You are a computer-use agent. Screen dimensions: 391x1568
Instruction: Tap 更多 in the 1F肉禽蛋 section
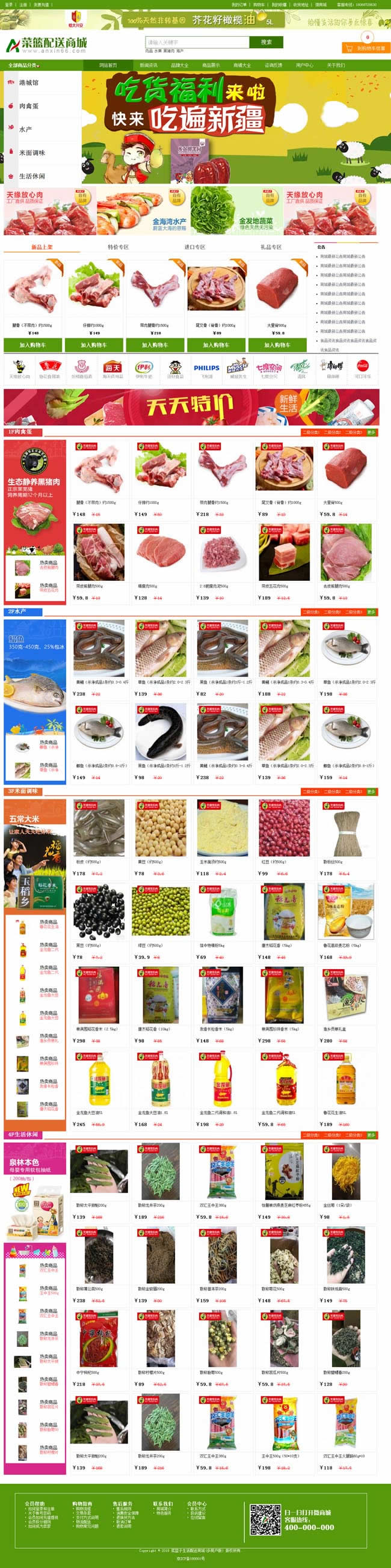(x=371, y=432)
